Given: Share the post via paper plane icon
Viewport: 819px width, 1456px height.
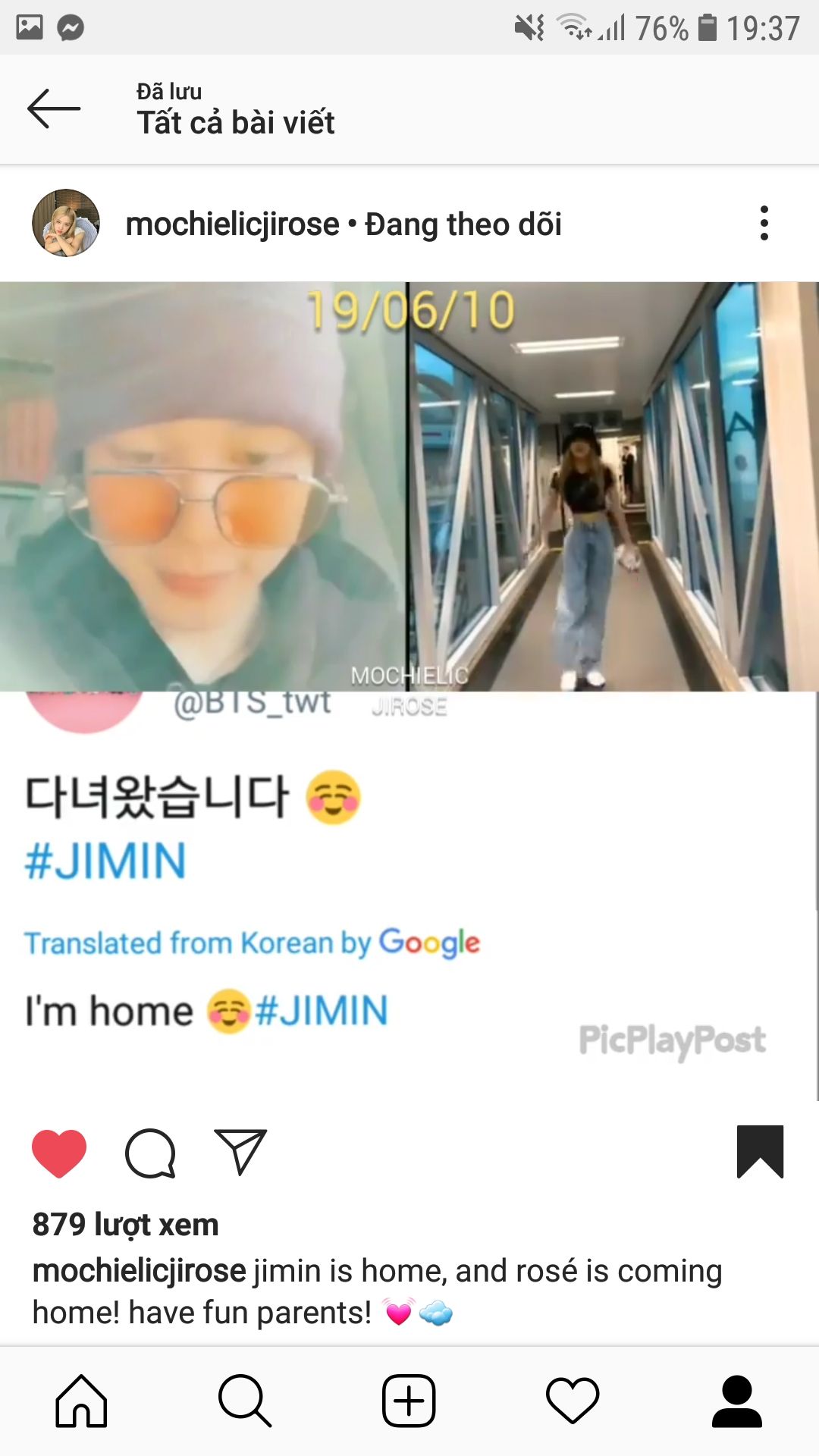Looking at the screenshot, I should click(240, 1153).
